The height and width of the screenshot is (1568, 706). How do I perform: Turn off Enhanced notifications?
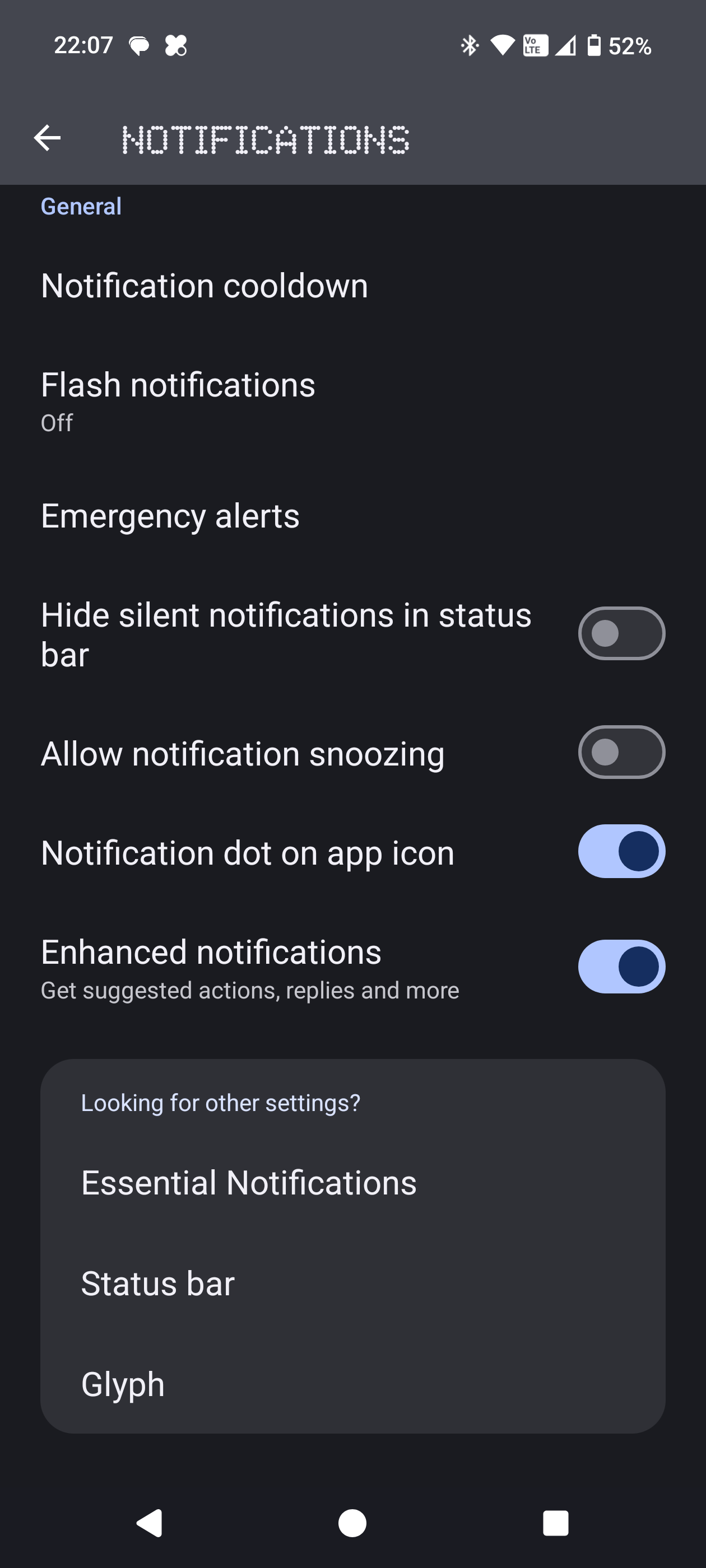click(621, 966)
